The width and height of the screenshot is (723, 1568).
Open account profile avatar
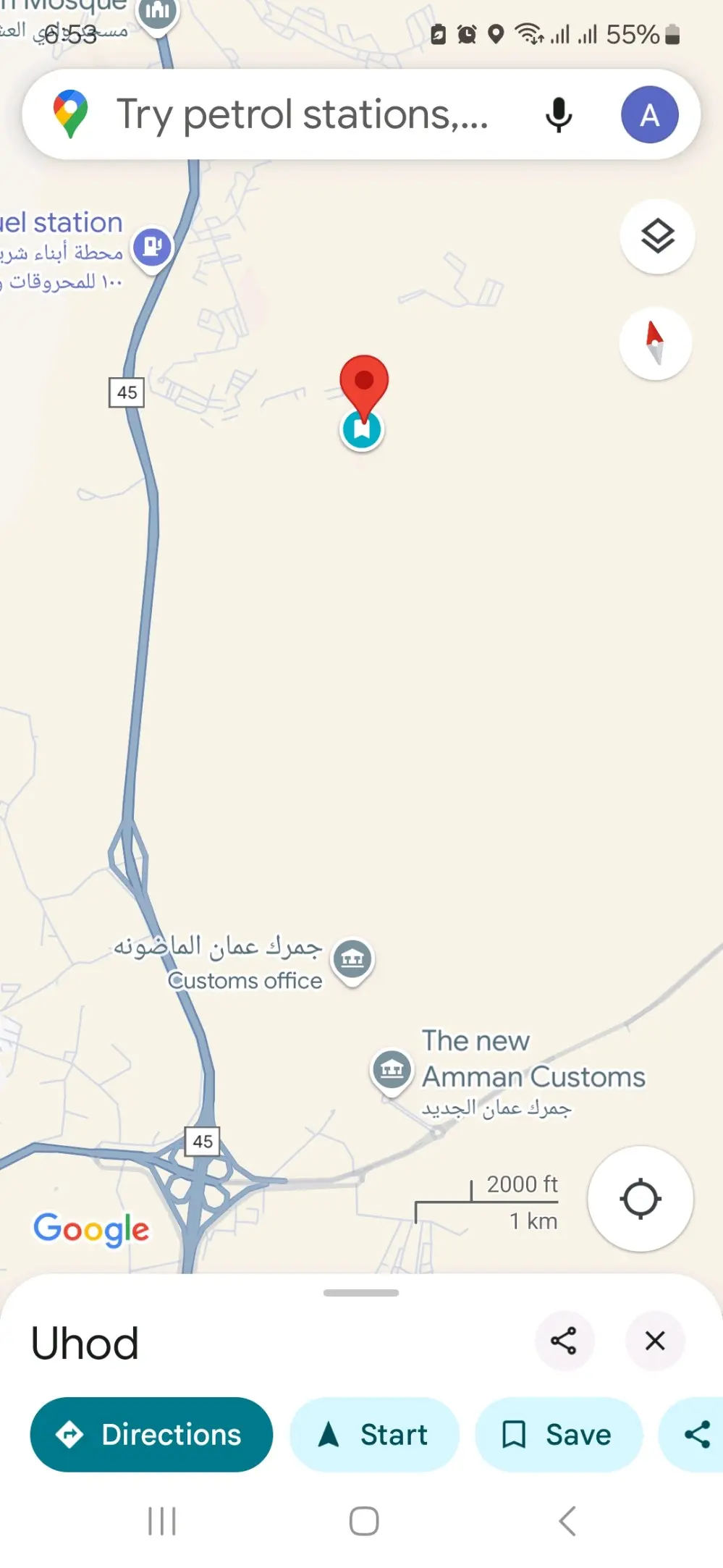649,114
